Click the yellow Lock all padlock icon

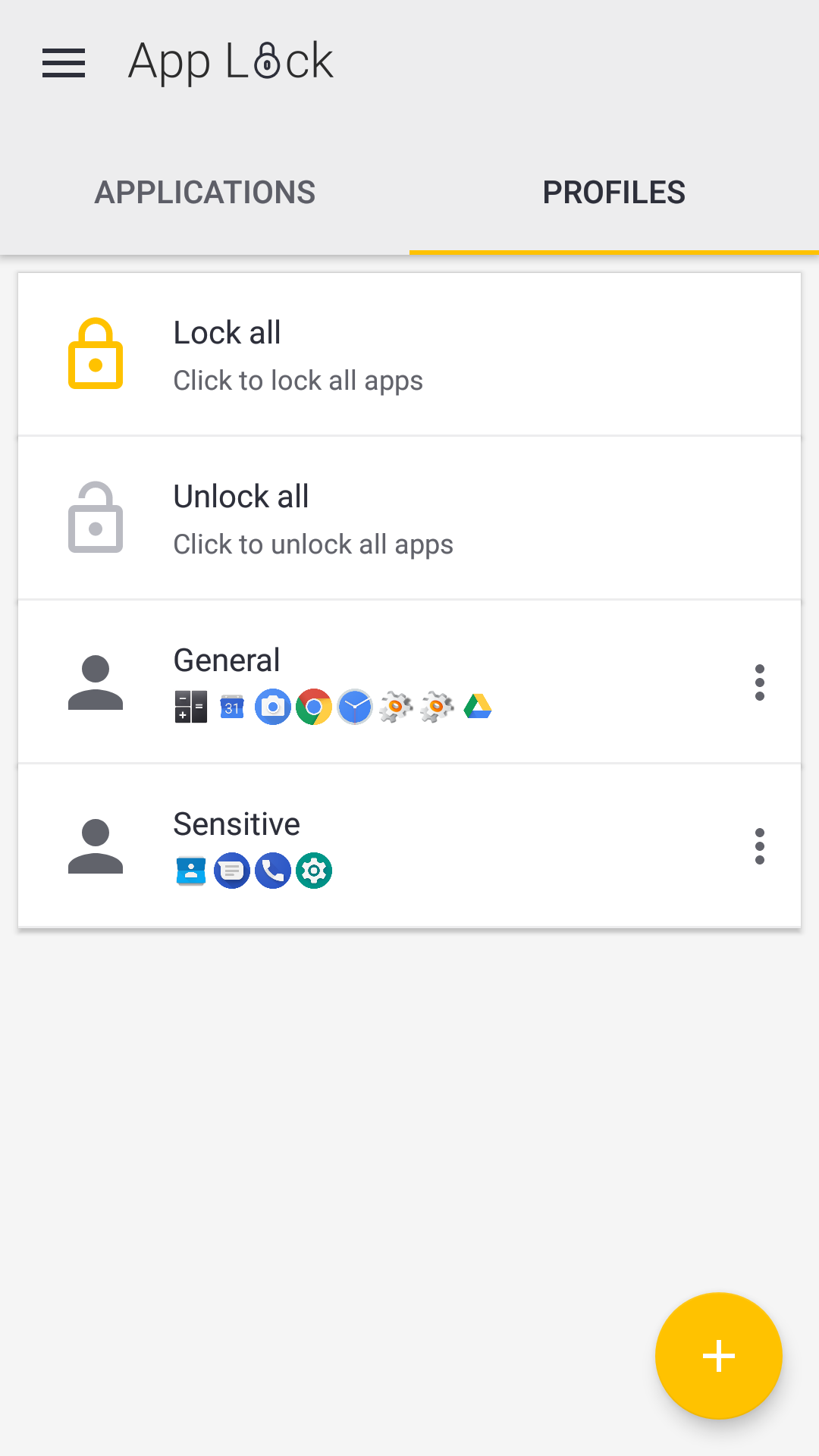point(96,353)
